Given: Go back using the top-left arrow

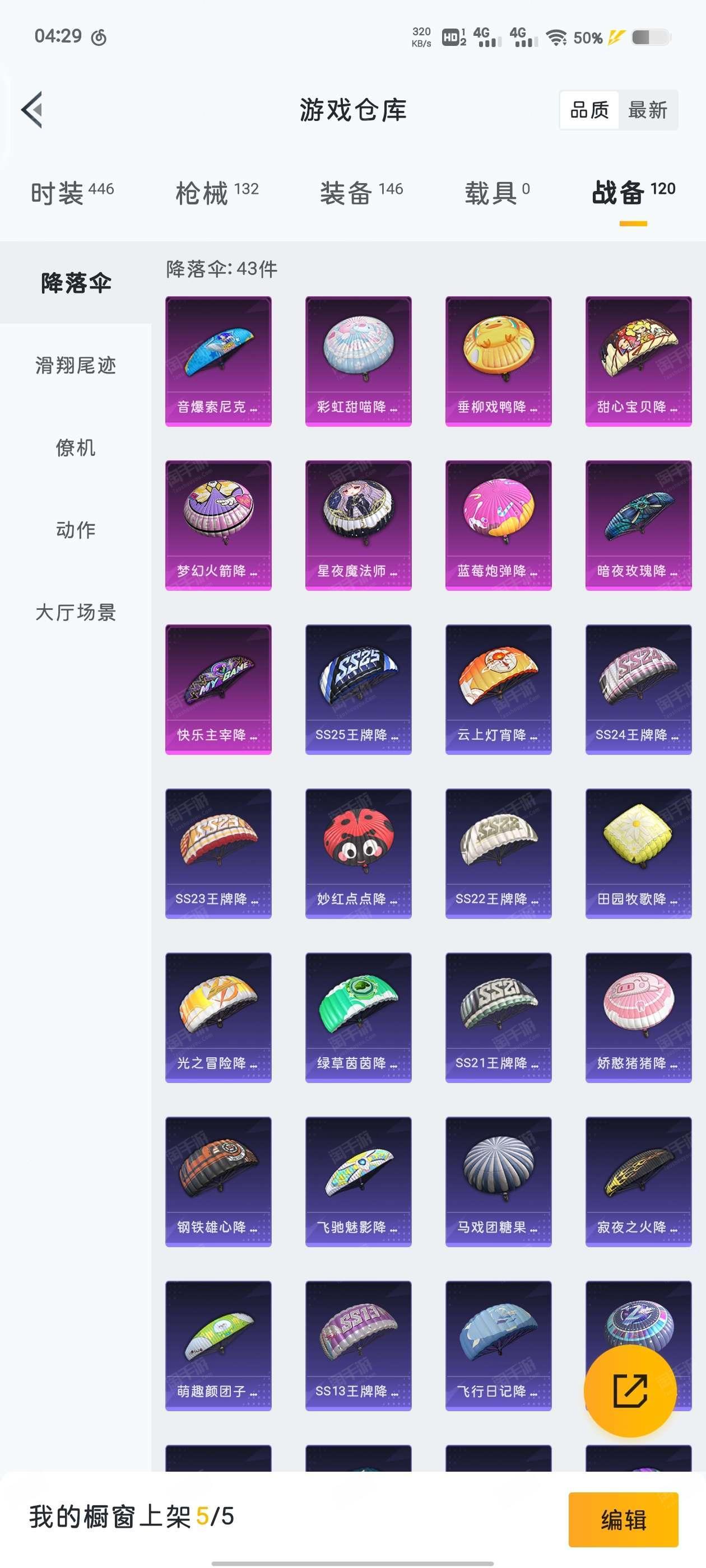Looking at the screenshot, I should point(32,110).
